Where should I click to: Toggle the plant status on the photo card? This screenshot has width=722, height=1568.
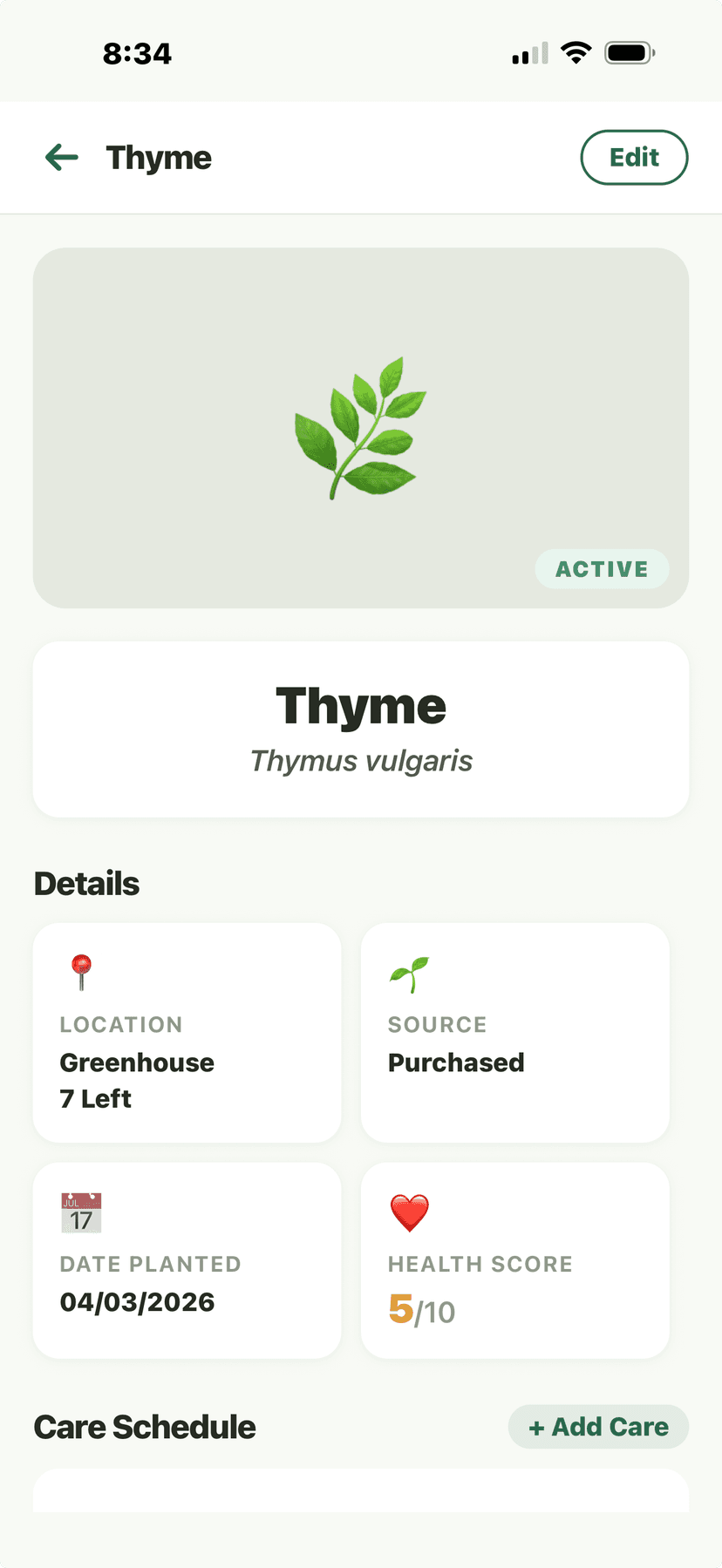point(602,568)
